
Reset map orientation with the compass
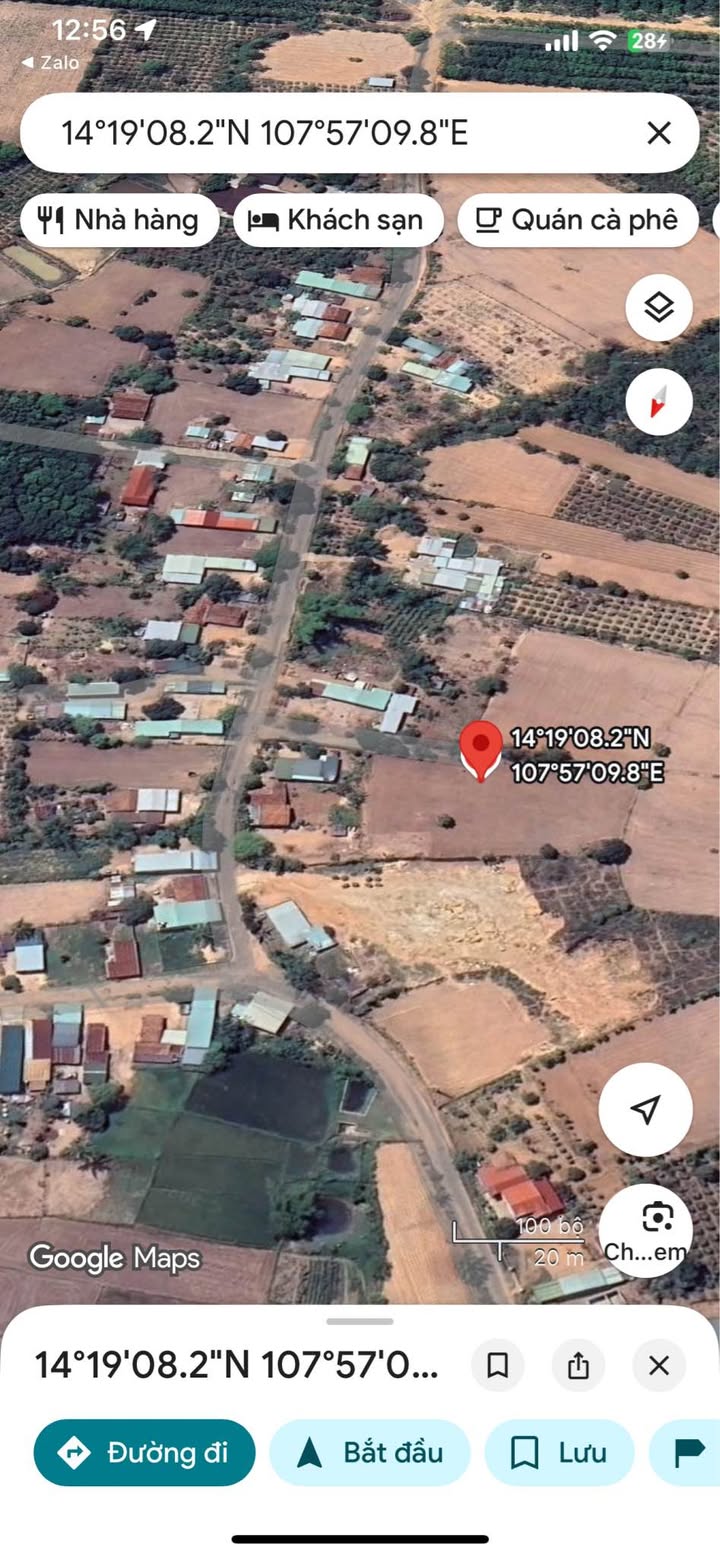[x=659, y=402]
